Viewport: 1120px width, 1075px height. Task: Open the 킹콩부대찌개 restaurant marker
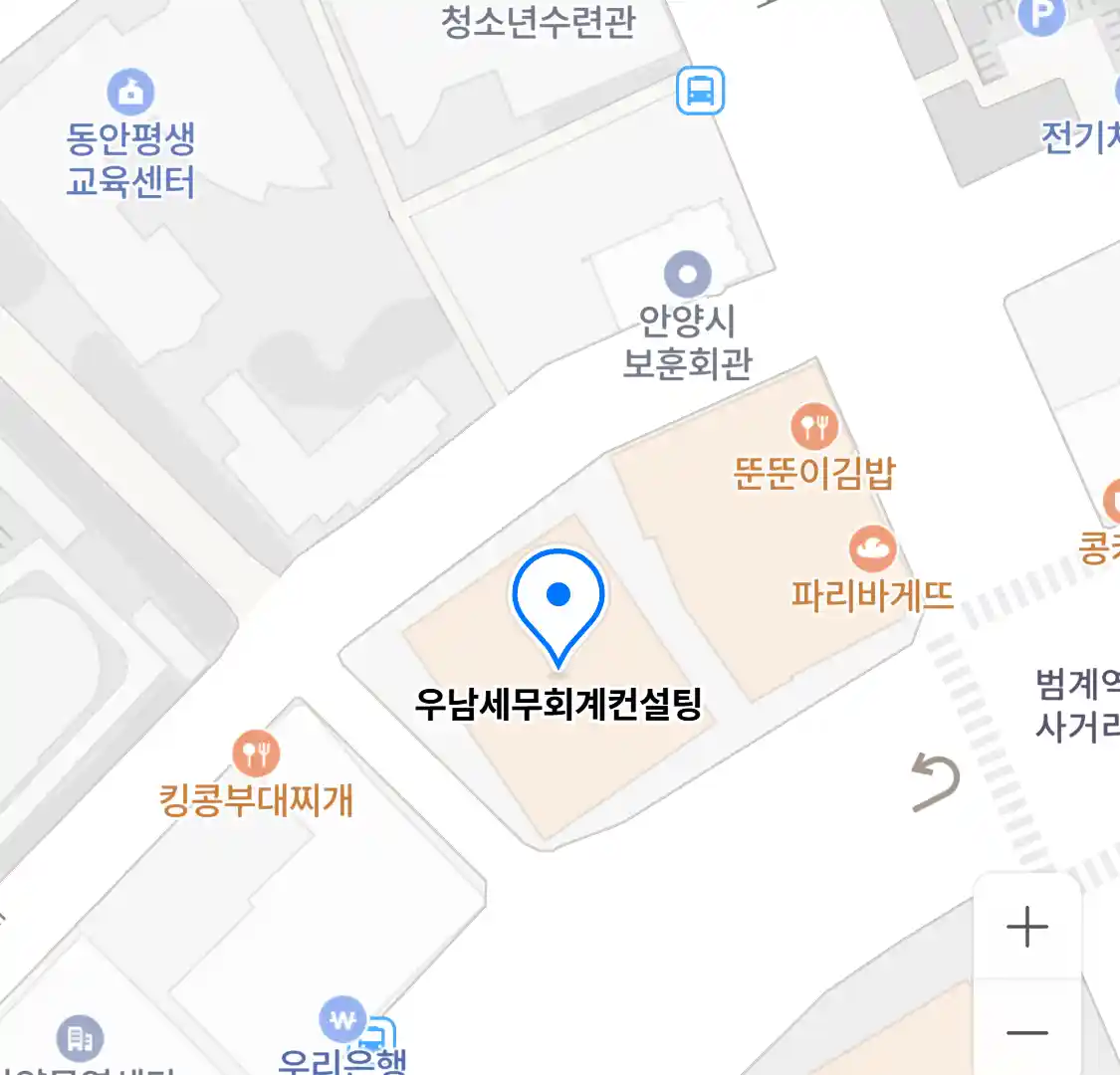256,753
